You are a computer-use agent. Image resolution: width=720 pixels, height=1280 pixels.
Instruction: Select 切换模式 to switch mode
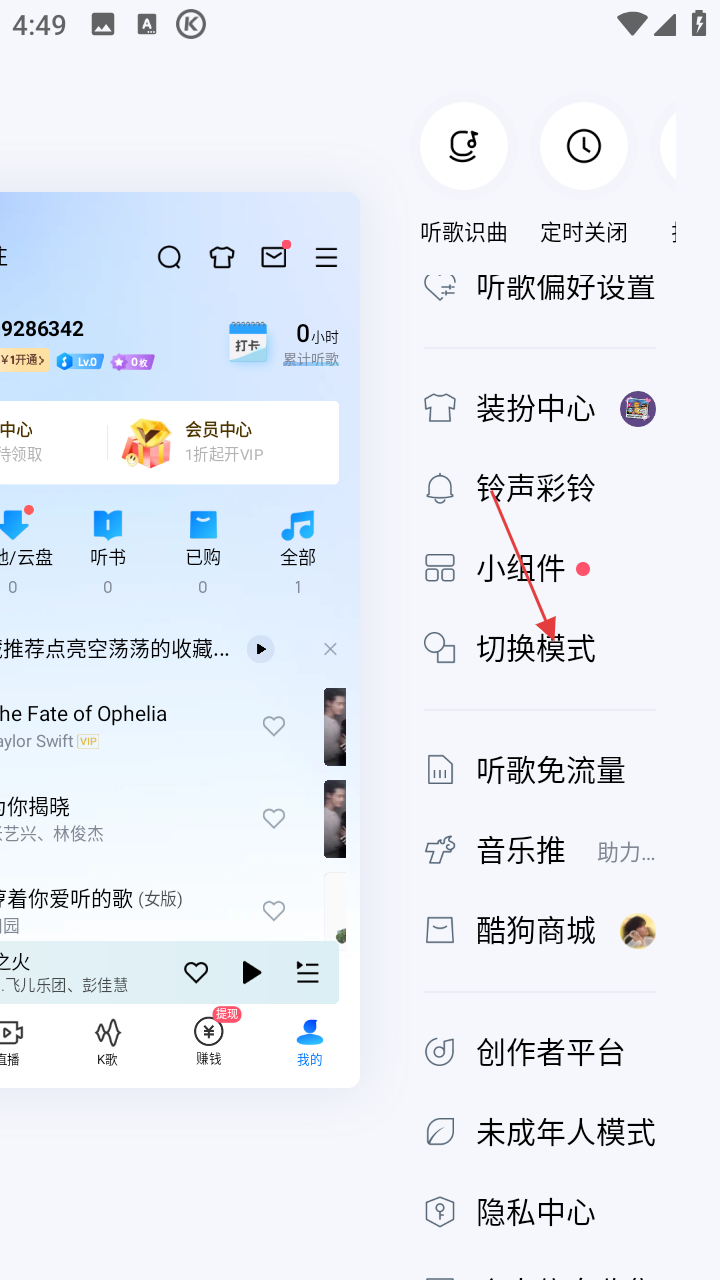pyautogui.click(x=536, y=649)
